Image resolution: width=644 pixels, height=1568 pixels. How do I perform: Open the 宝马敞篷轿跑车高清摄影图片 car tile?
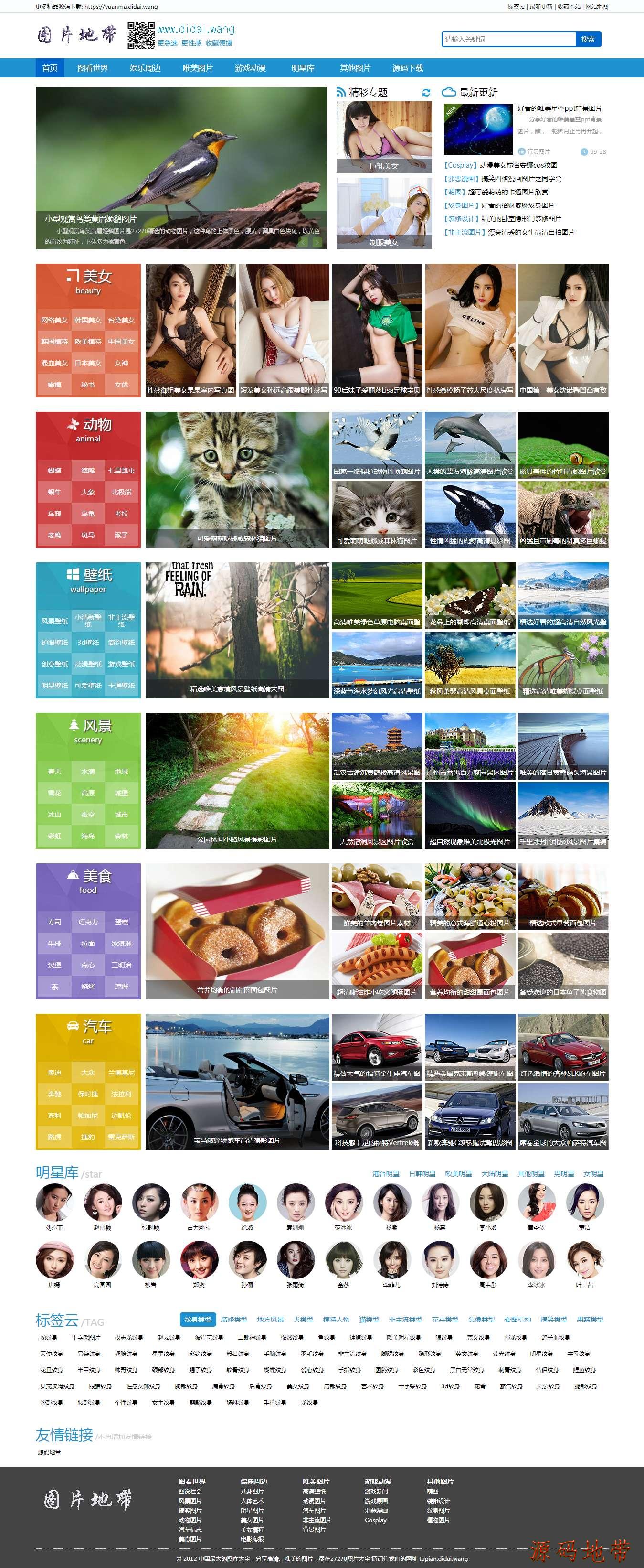(x=237, y=1081)
